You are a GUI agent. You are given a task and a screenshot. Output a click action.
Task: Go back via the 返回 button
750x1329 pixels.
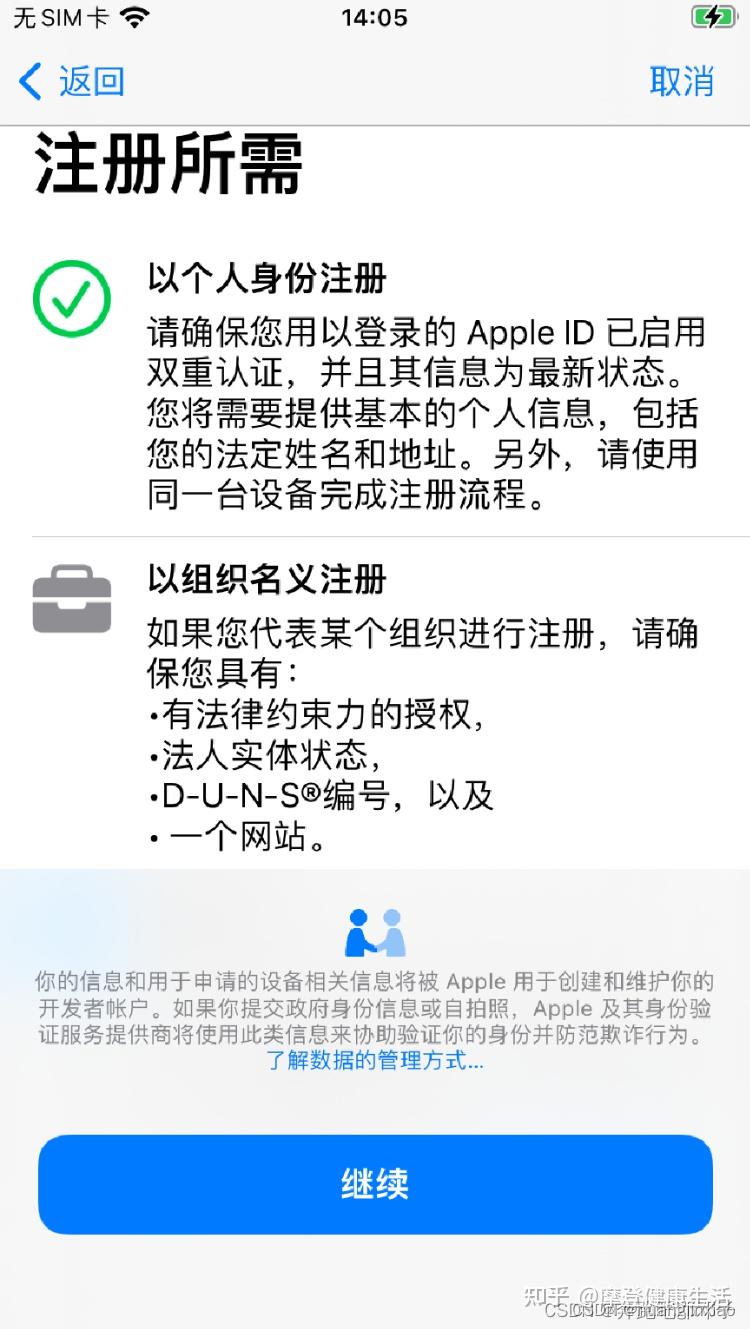click(x=72, y=81)
